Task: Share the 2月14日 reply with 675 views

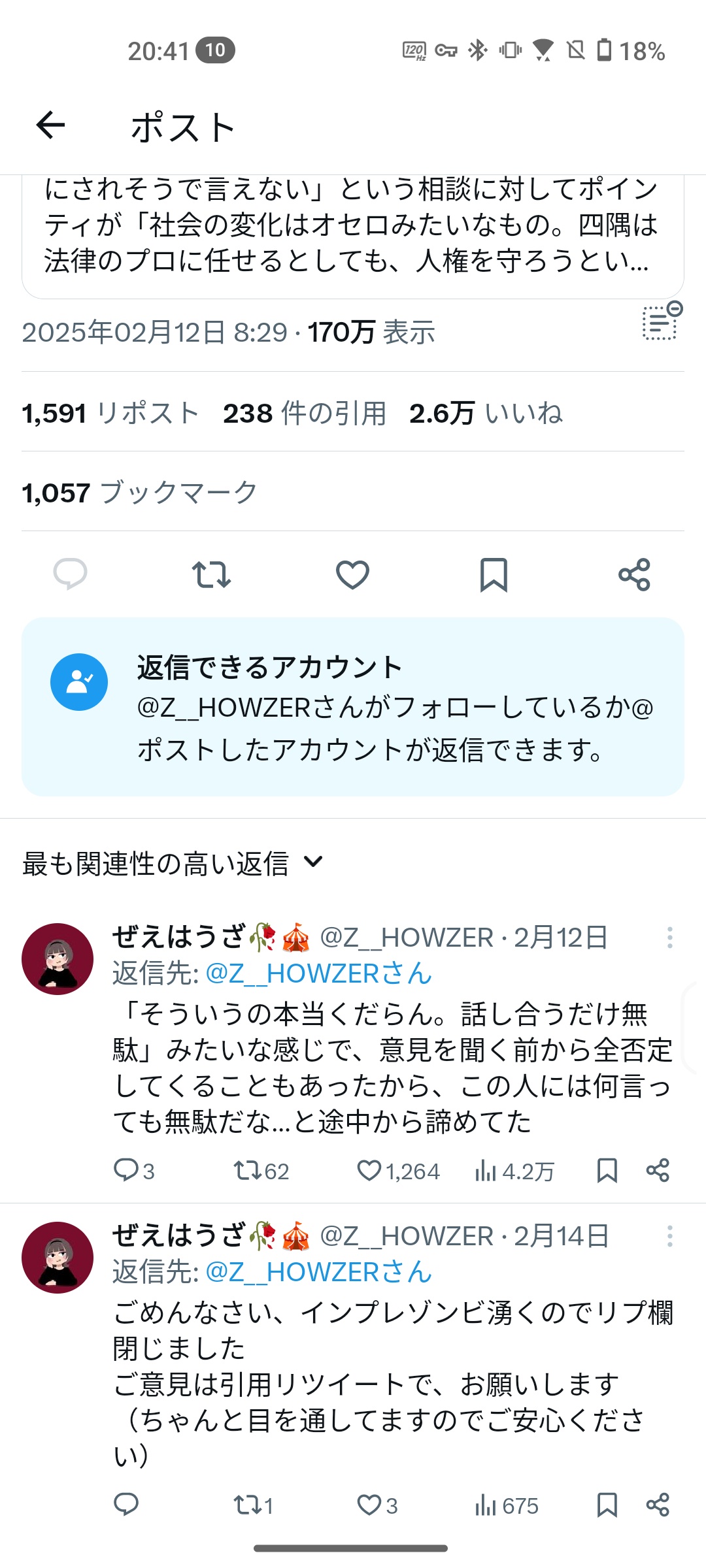Action: pos(658,1505)
